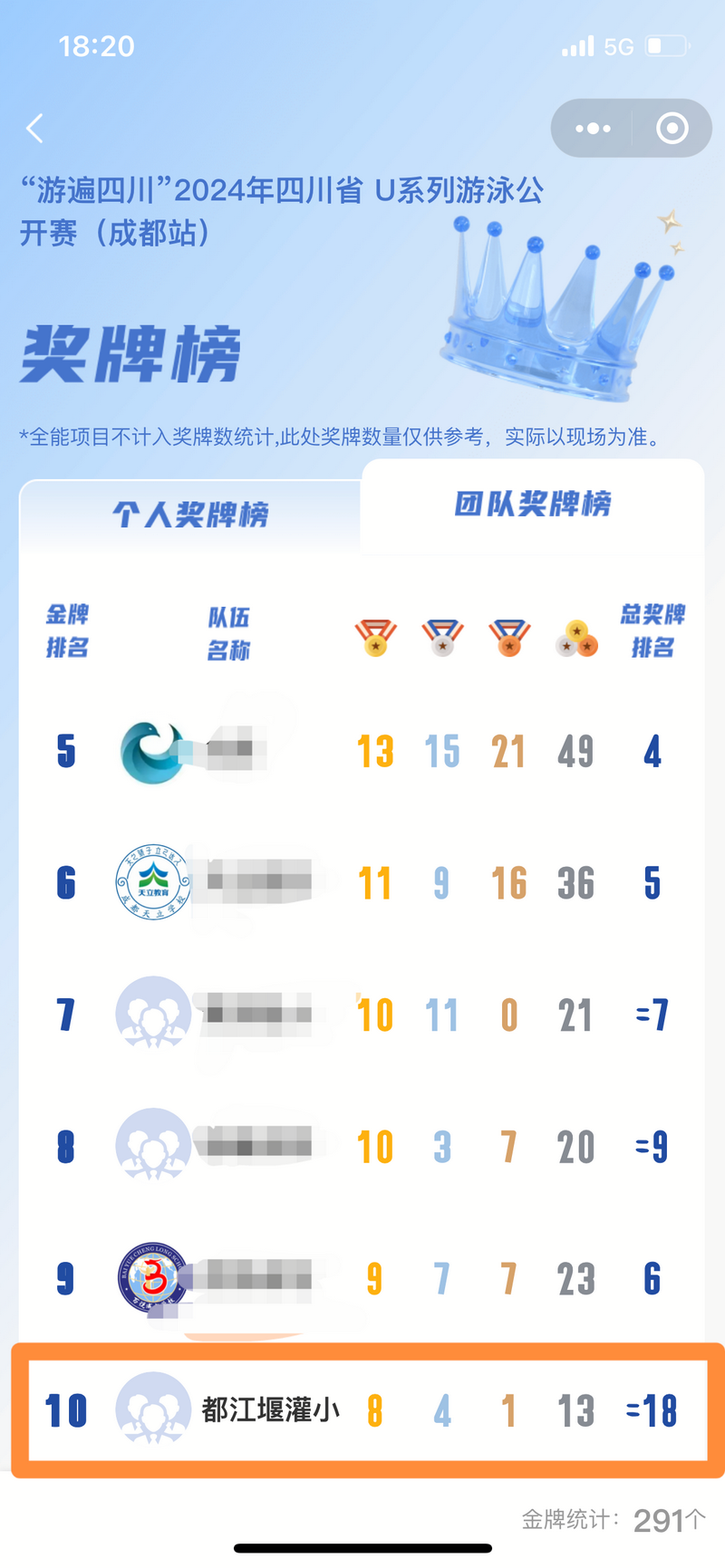Open the mini program more-options menu

593,129
